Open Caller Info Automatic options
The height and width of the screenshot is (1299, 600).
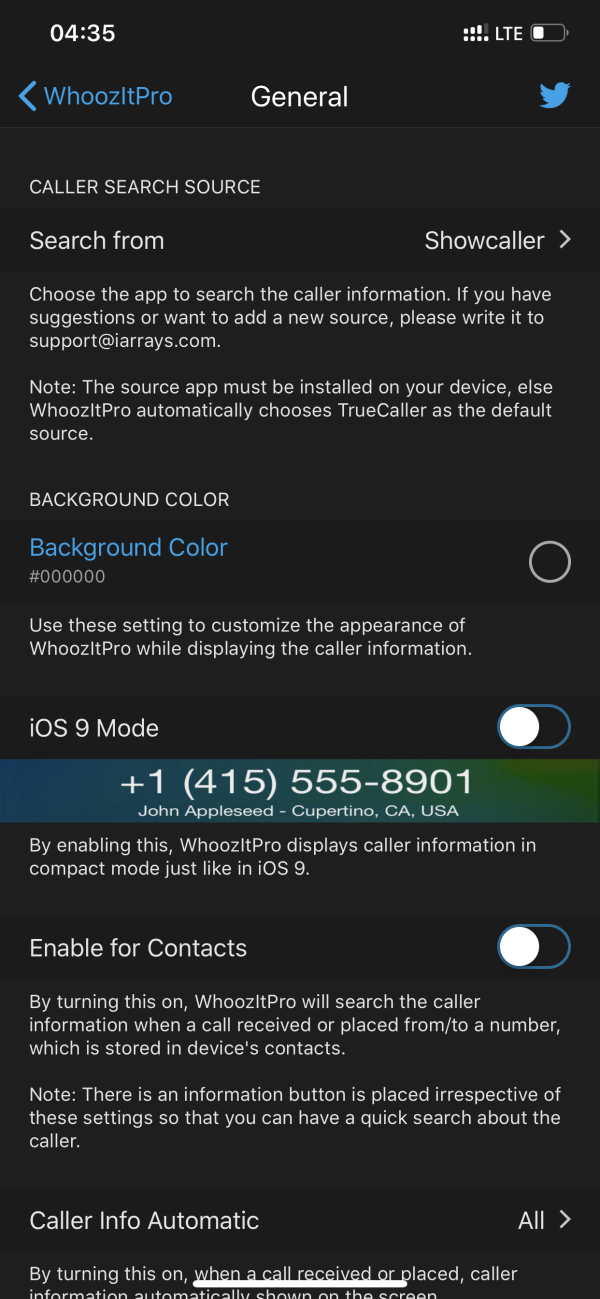click(300, 1220)
